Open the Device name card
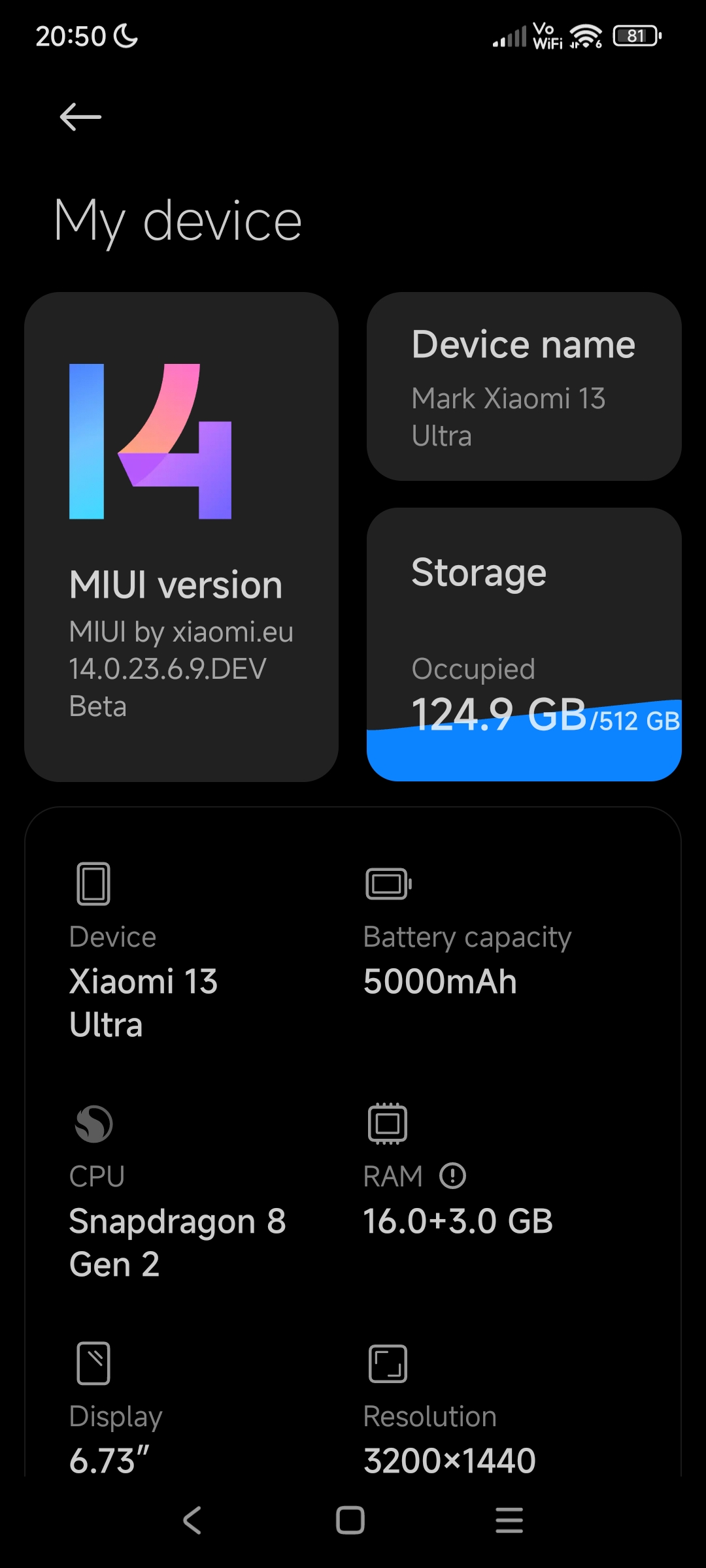This screenshot has height=1568, width=706. 524,386
